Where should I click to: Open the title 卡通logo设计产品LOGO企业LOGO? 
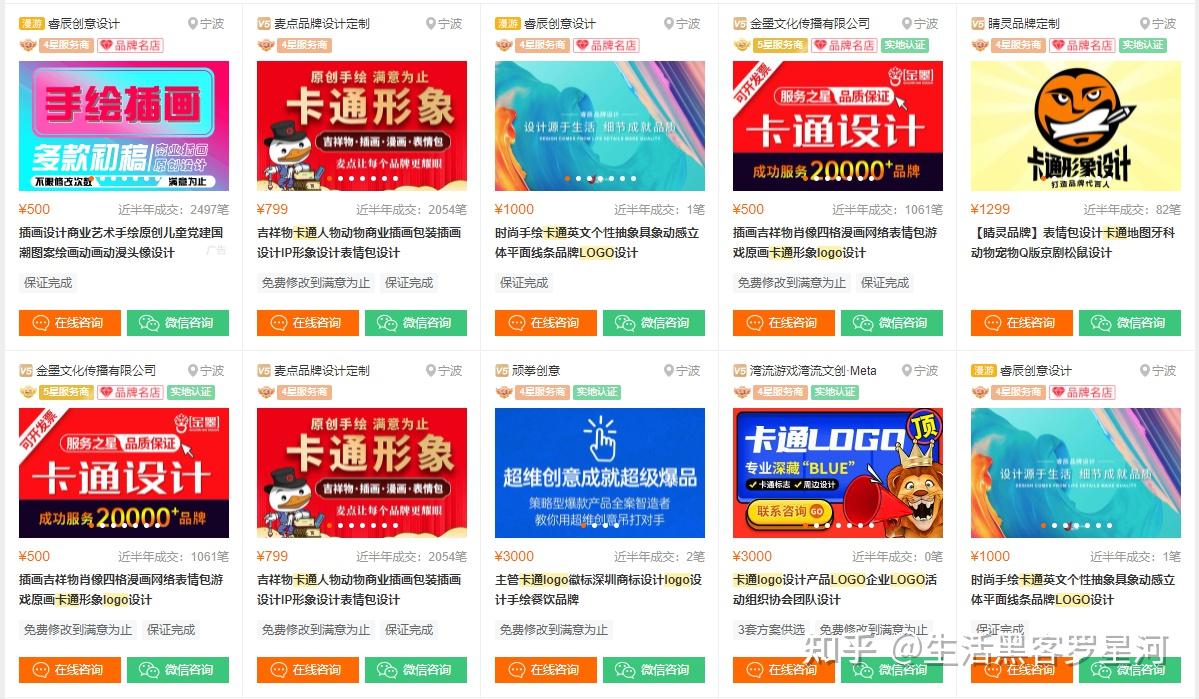pyautogui.click(x=835, y=590)
